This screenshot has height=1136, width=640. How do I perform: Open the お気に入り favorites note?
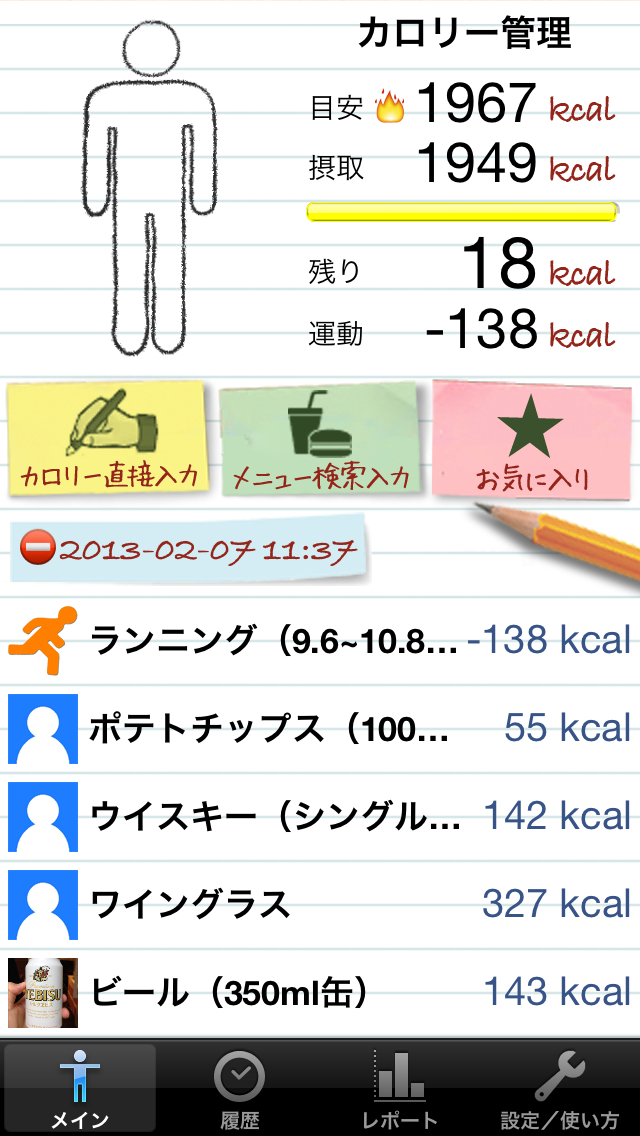532,440
